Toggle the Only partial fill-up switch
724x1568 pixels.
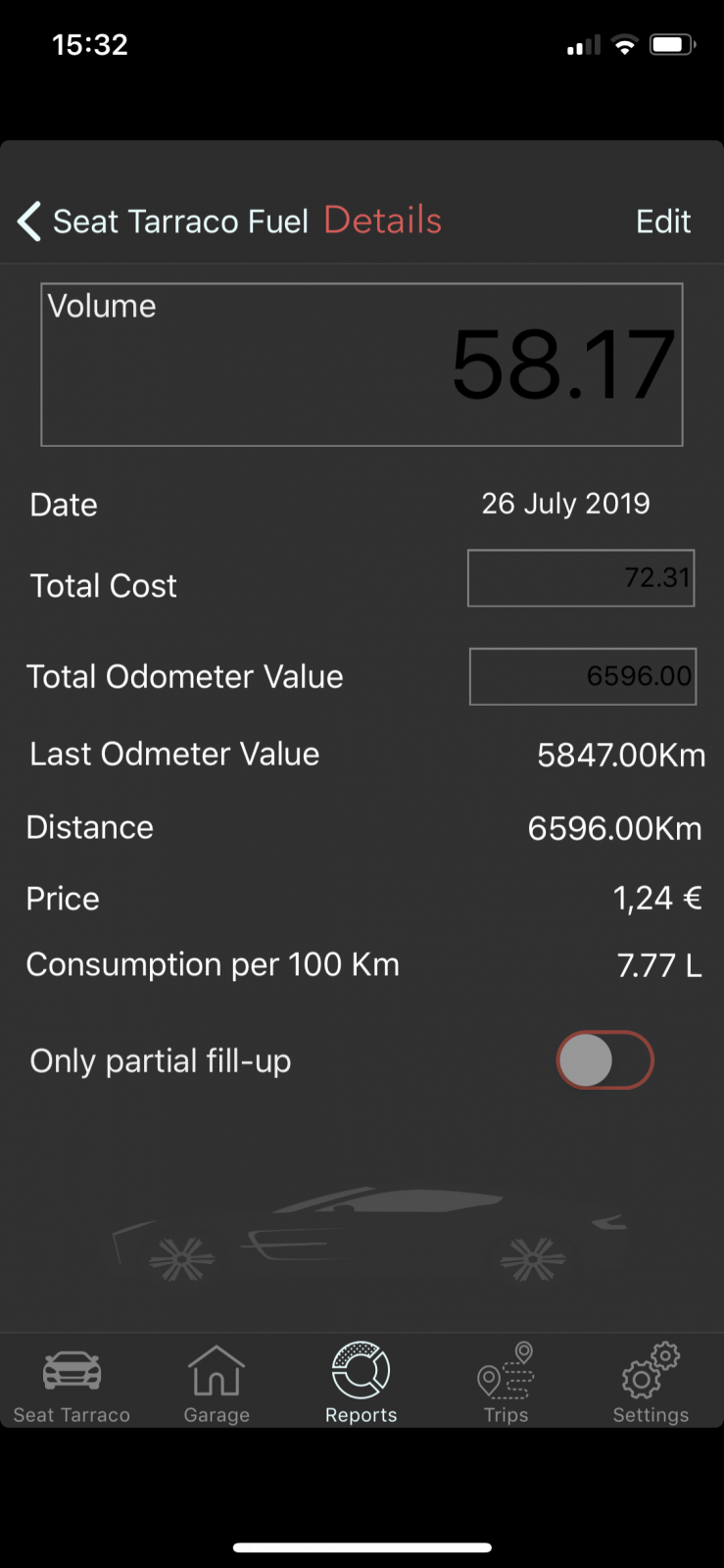[604, 1060]
